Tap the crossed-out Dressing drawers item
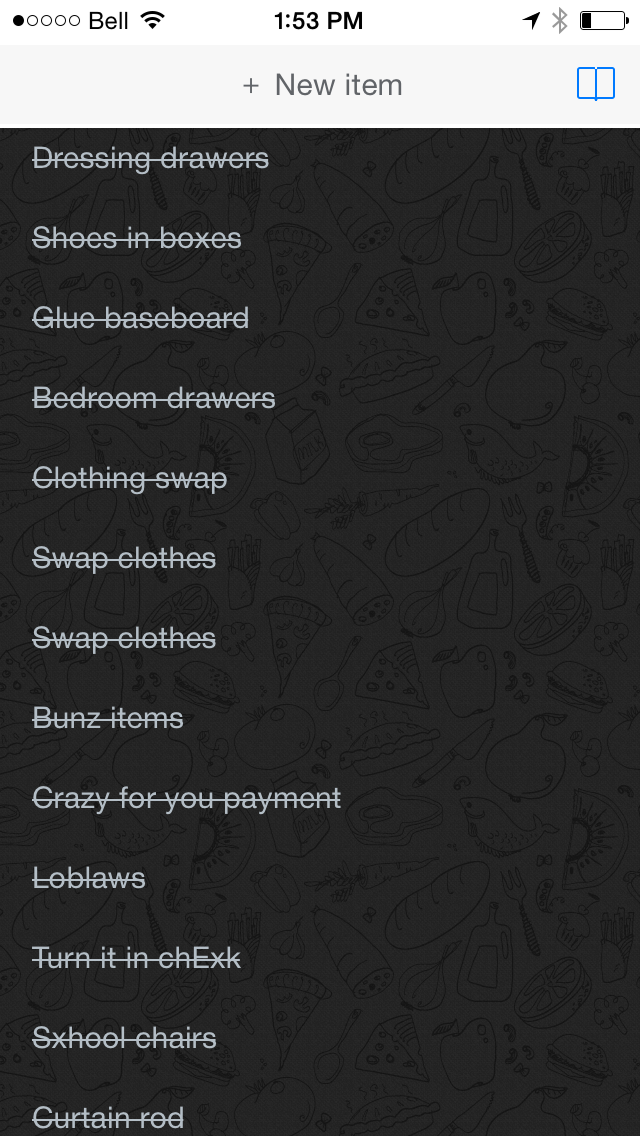The width and height of the screenshot is (640, 1136). [151, 158]
